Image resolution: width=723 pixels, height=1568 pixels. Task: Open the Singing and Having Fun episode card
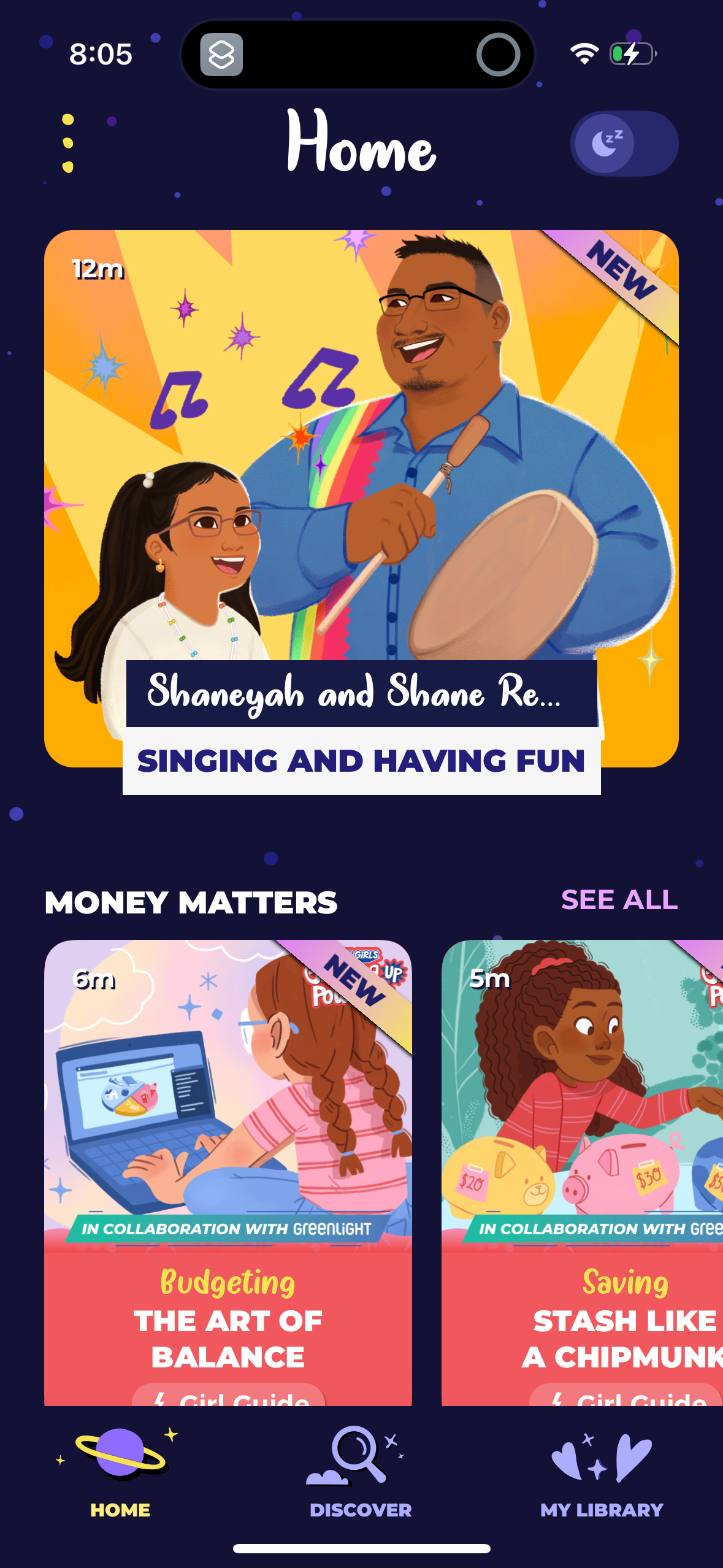coord(361,761)
